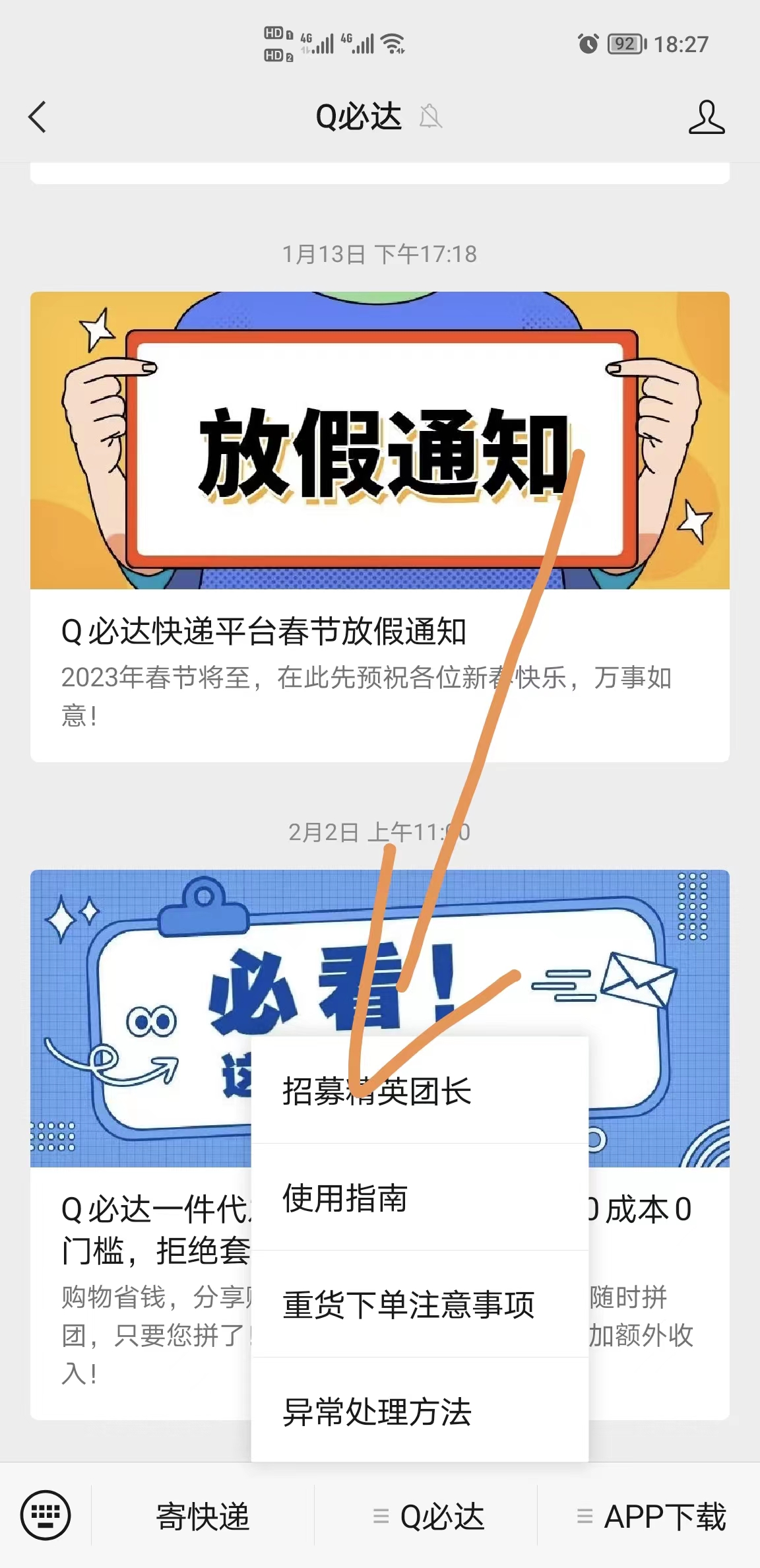The height and width of the screenshot is (1568, 760).
Task: Open the 春节放假通知 article card
Action: (x=379, y=526)
